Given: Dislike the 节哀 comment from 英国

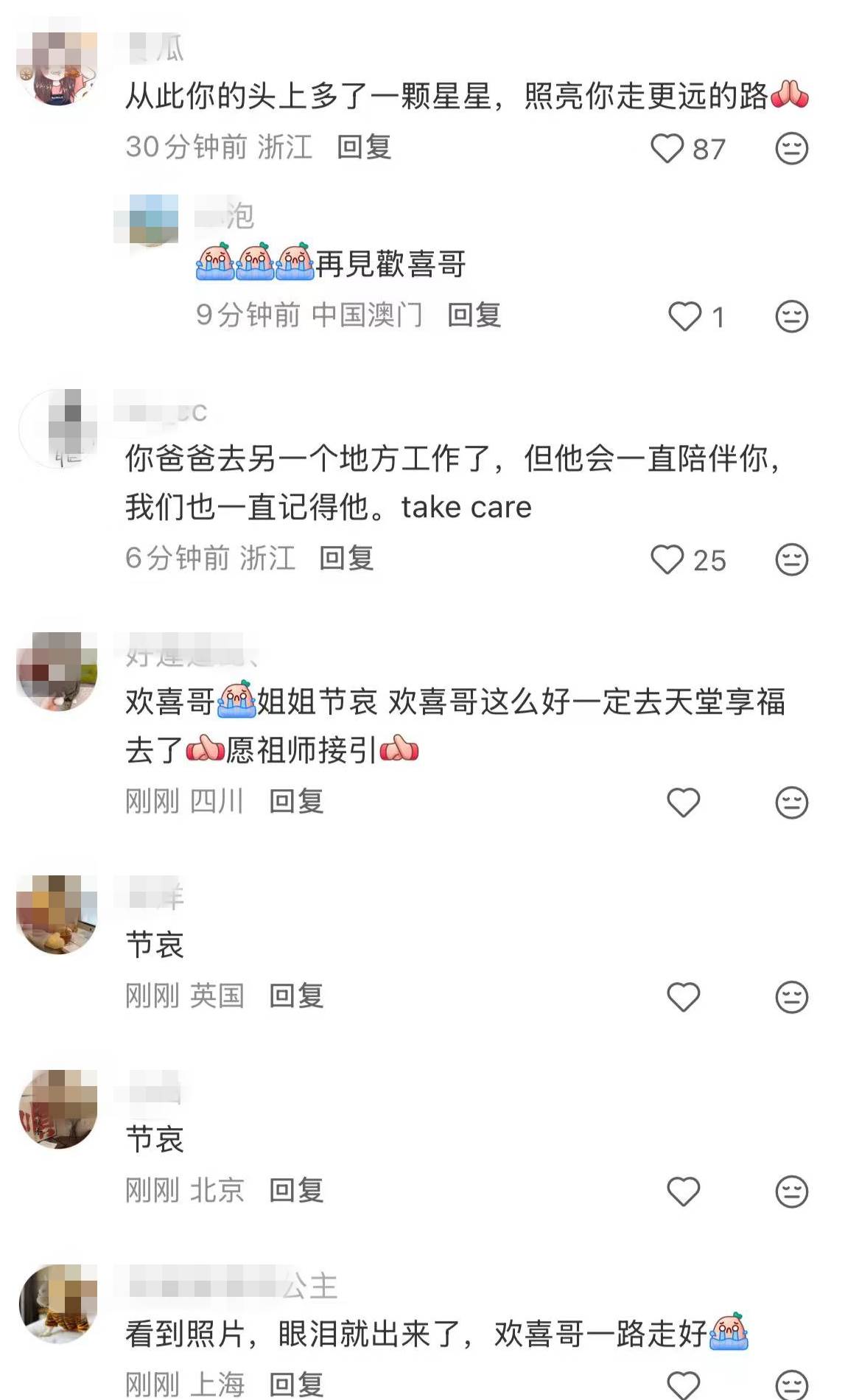Looking at the screenshot, I should click(791, 997).
